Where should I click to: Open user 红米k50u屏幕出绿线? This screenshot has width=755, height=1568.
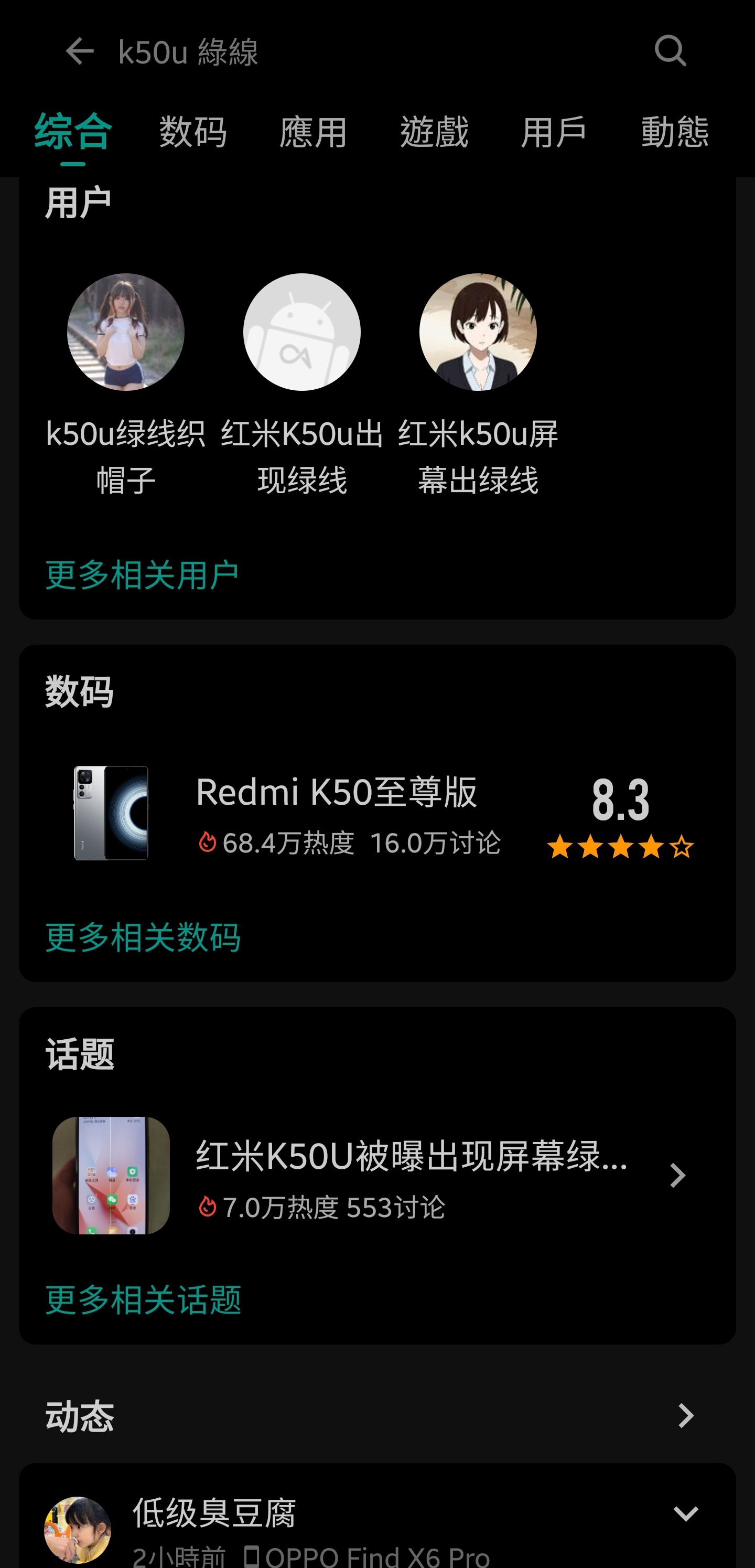point(478,333)
